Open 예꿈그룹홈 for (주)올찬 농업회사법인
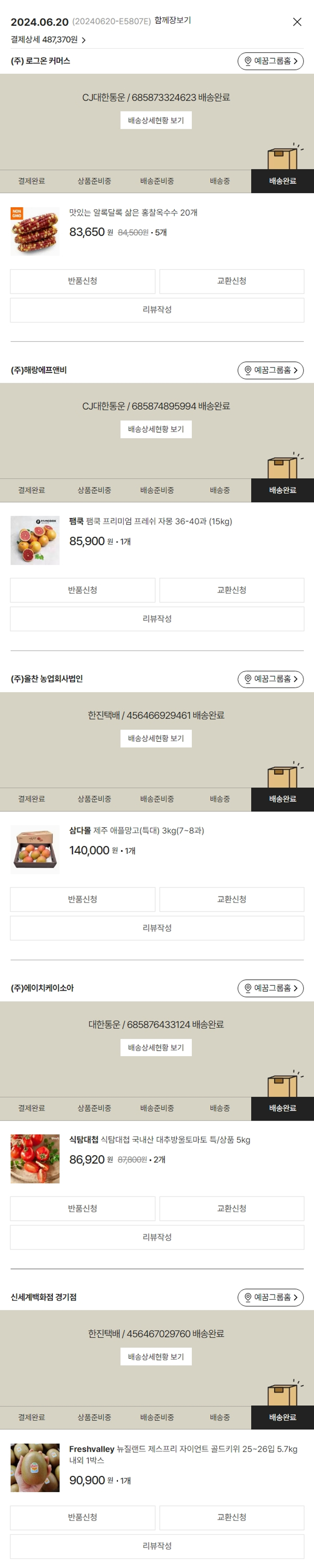This screenshot has height=1568, width=314. click(270, 679)
